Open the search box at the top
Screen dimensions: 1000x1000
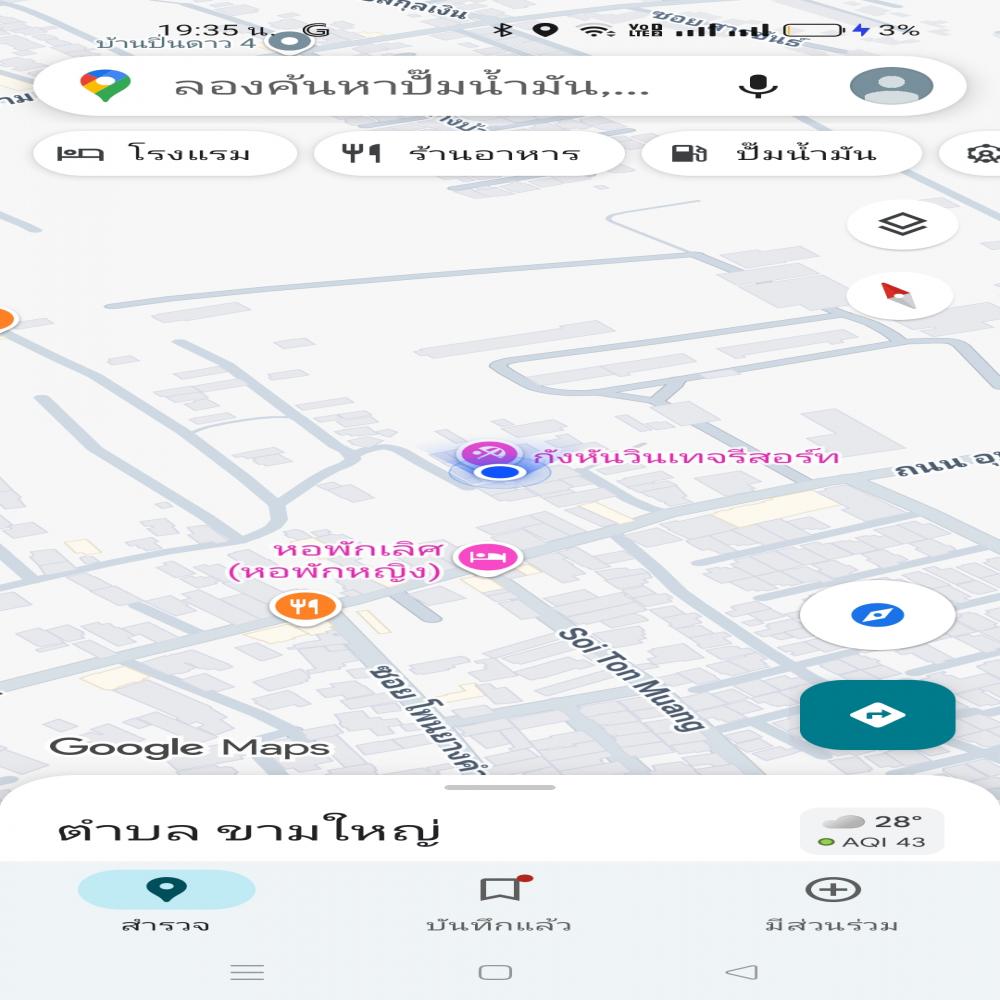[410, 86]
